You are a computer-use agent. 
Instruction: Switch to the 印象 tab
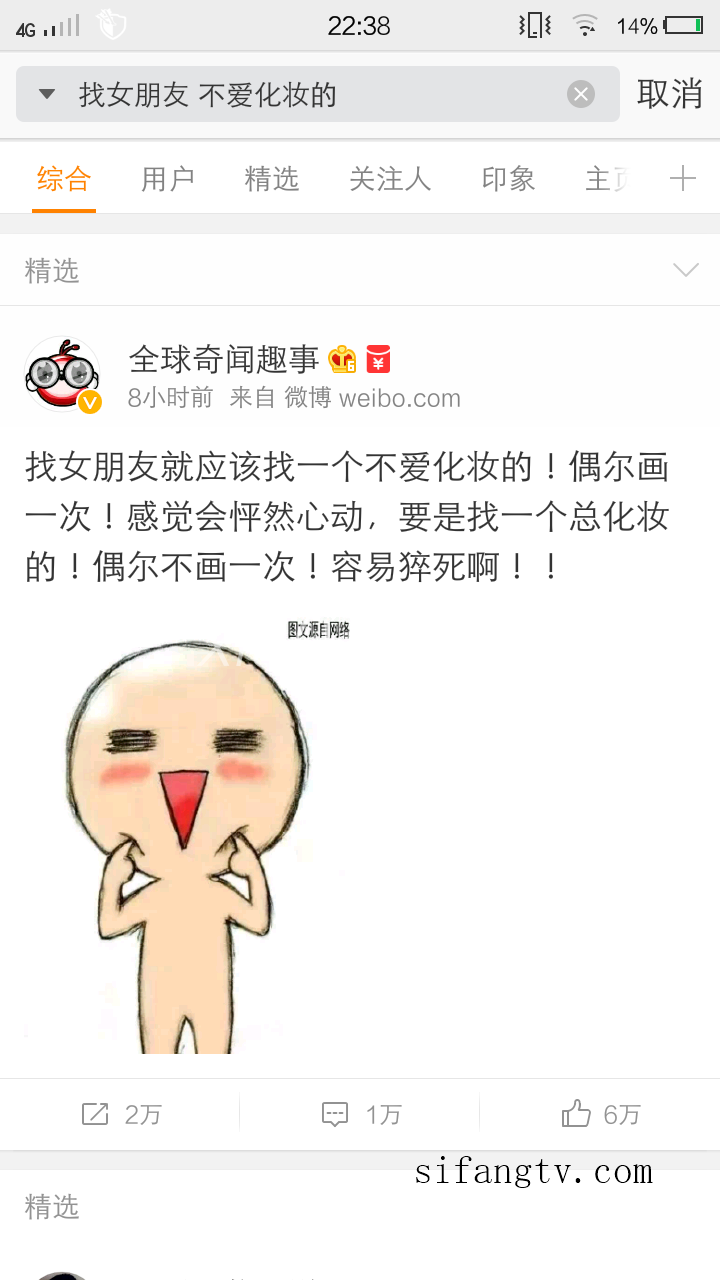[x=508, y=179]
